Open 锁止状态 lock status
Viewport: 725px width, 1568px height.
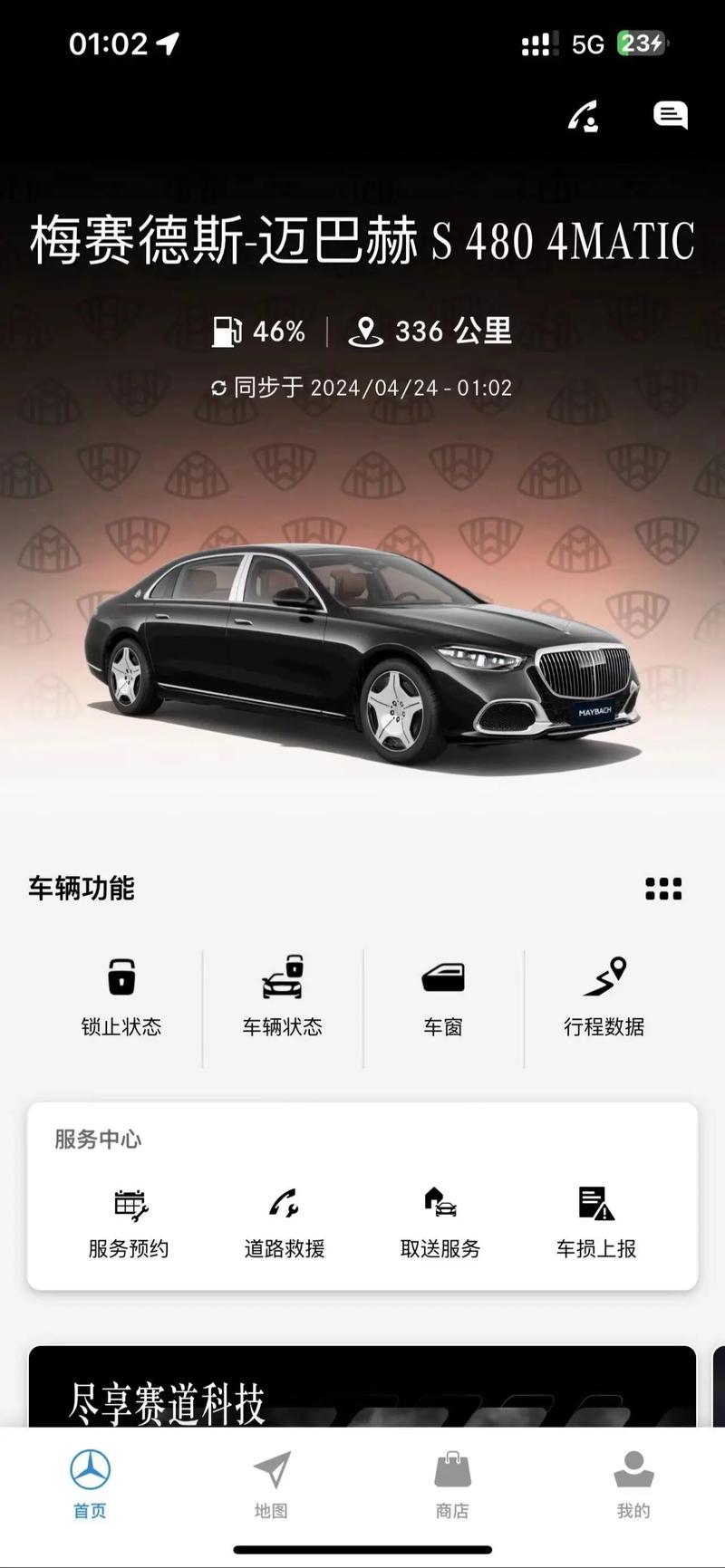point(121,996)
